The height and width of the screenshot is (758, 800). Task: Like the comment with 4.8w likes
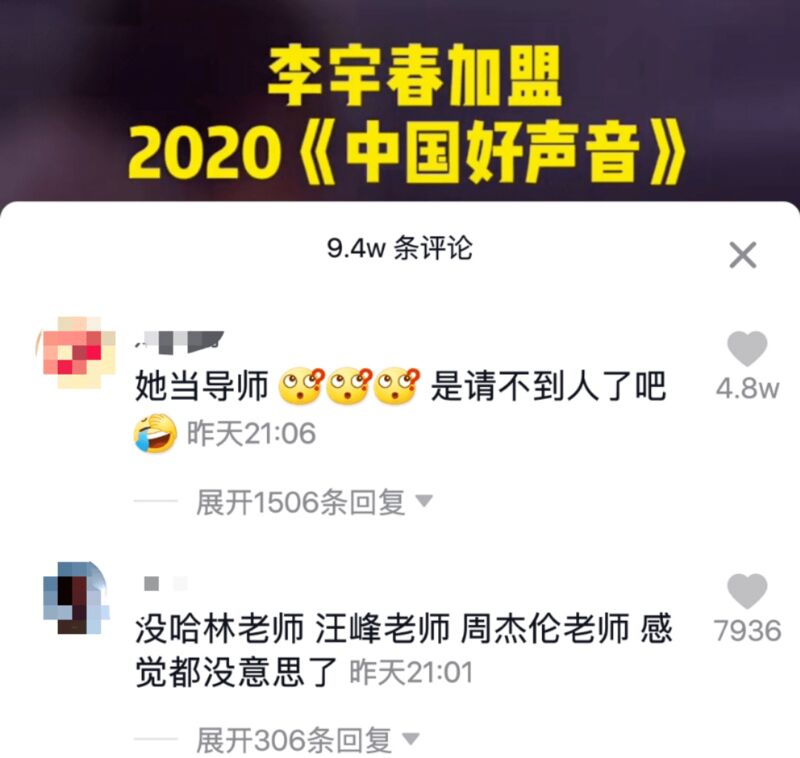pos(746,350)
